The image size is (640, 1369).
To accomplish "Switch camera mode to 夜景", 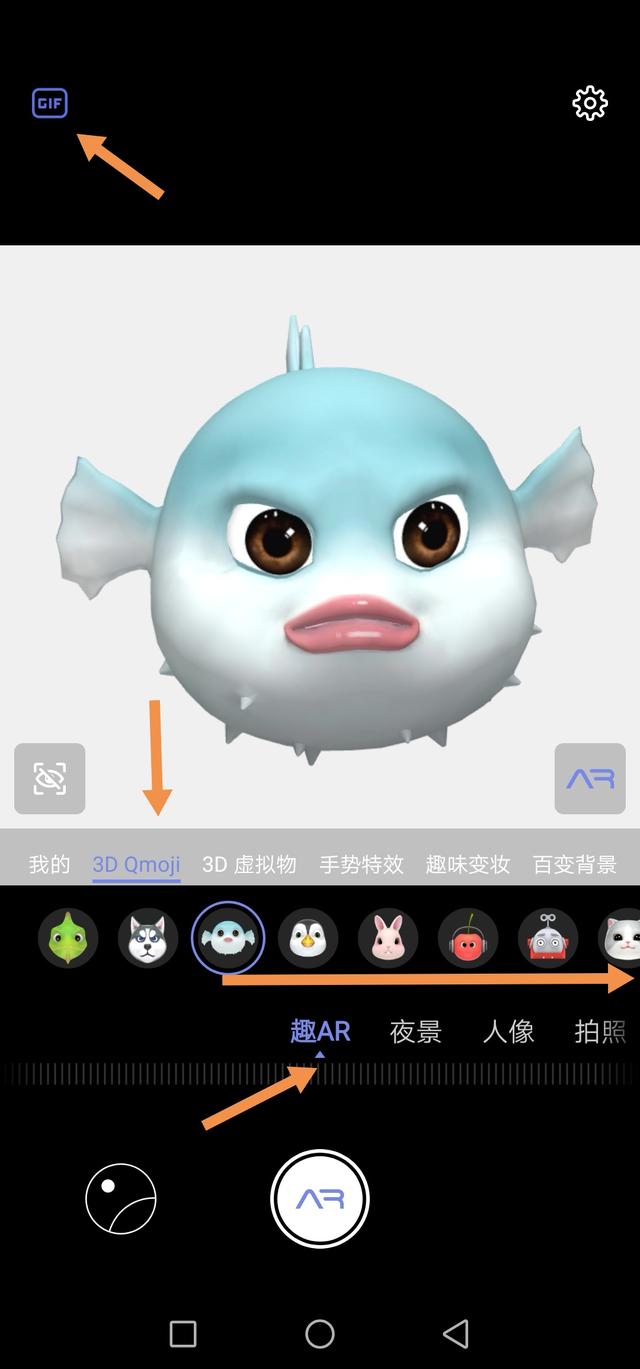I will tap(416, 1031).
